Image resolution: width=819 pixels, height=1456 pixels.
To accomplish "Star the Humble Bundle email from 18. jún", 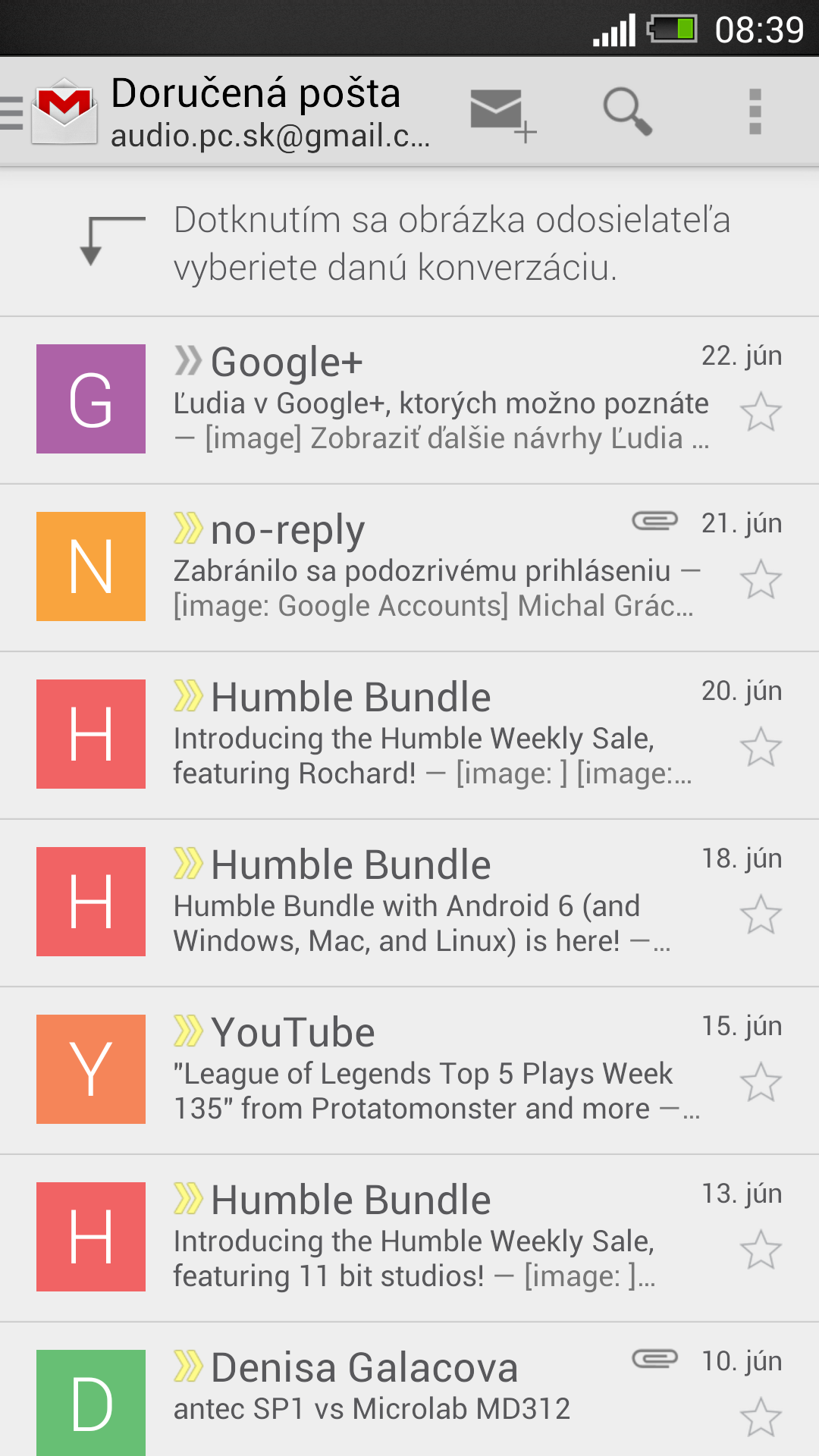I will [x=761, y=915].
